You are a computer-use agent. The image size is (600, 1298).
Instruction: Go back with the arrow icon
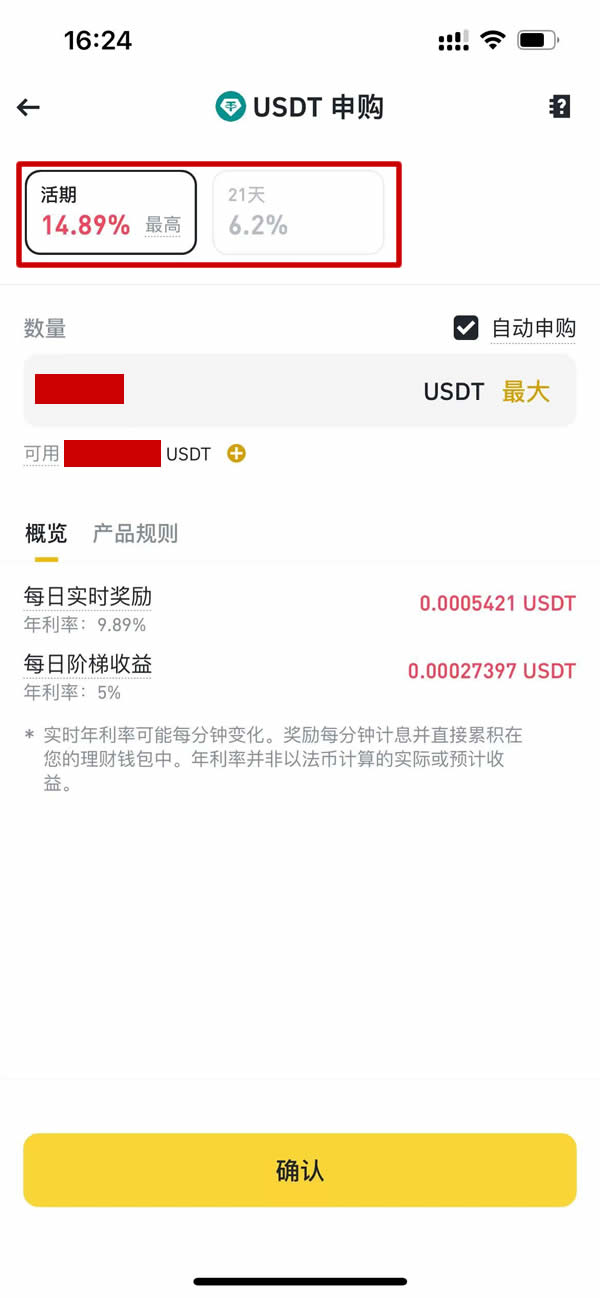point(29,108)
